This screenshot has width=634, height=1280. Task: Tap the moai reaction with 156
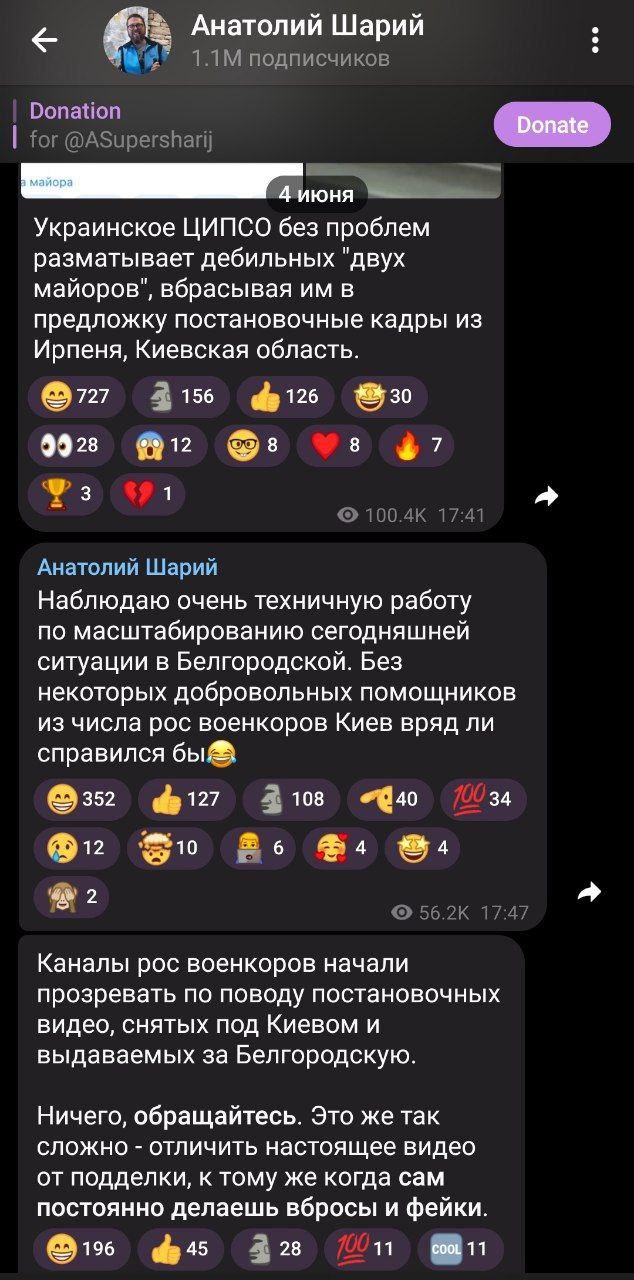coord(180,396)
